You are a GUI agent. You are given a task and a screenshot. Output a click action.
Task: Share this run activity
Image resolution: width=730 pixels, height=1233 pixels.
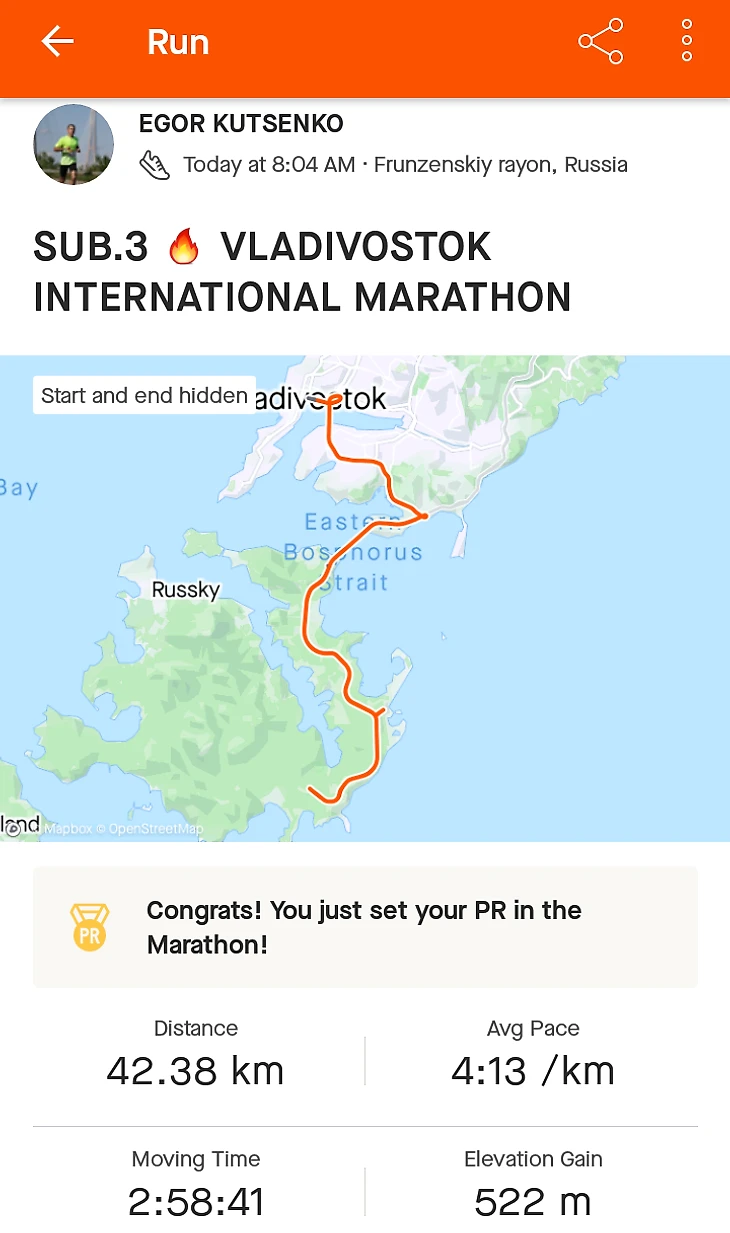pyautogui.click(x=600, y=42)
